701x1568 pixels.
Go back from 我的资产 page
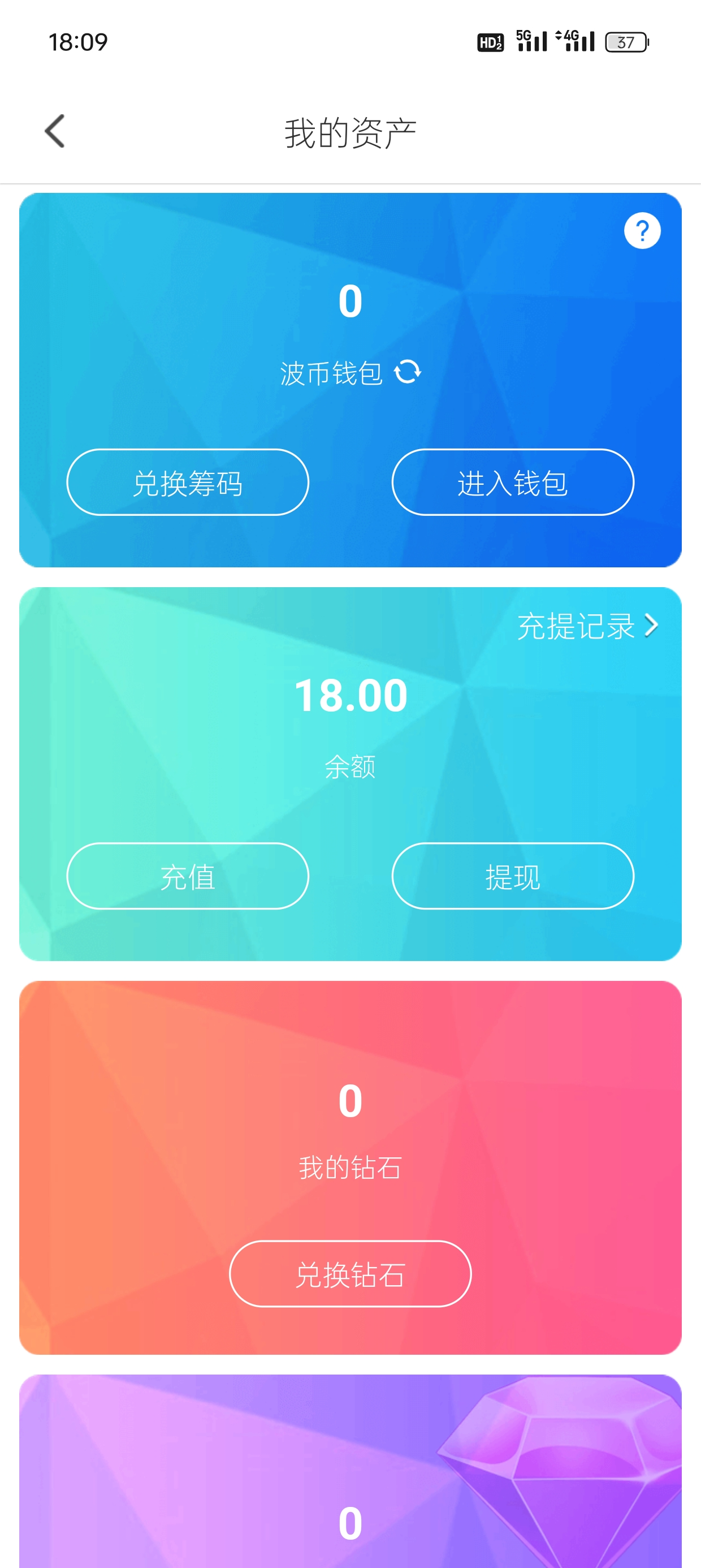[x=55, y=131]
